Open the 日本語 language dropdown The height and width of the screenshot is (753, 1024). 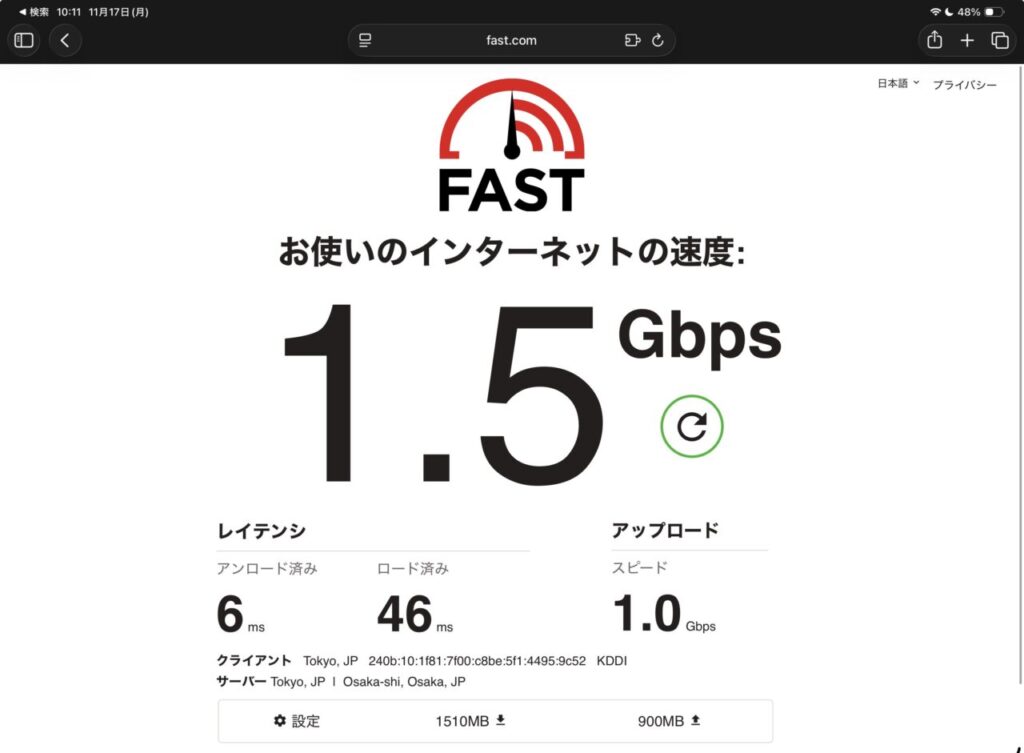pyautogui.click(x=897, y=84)
